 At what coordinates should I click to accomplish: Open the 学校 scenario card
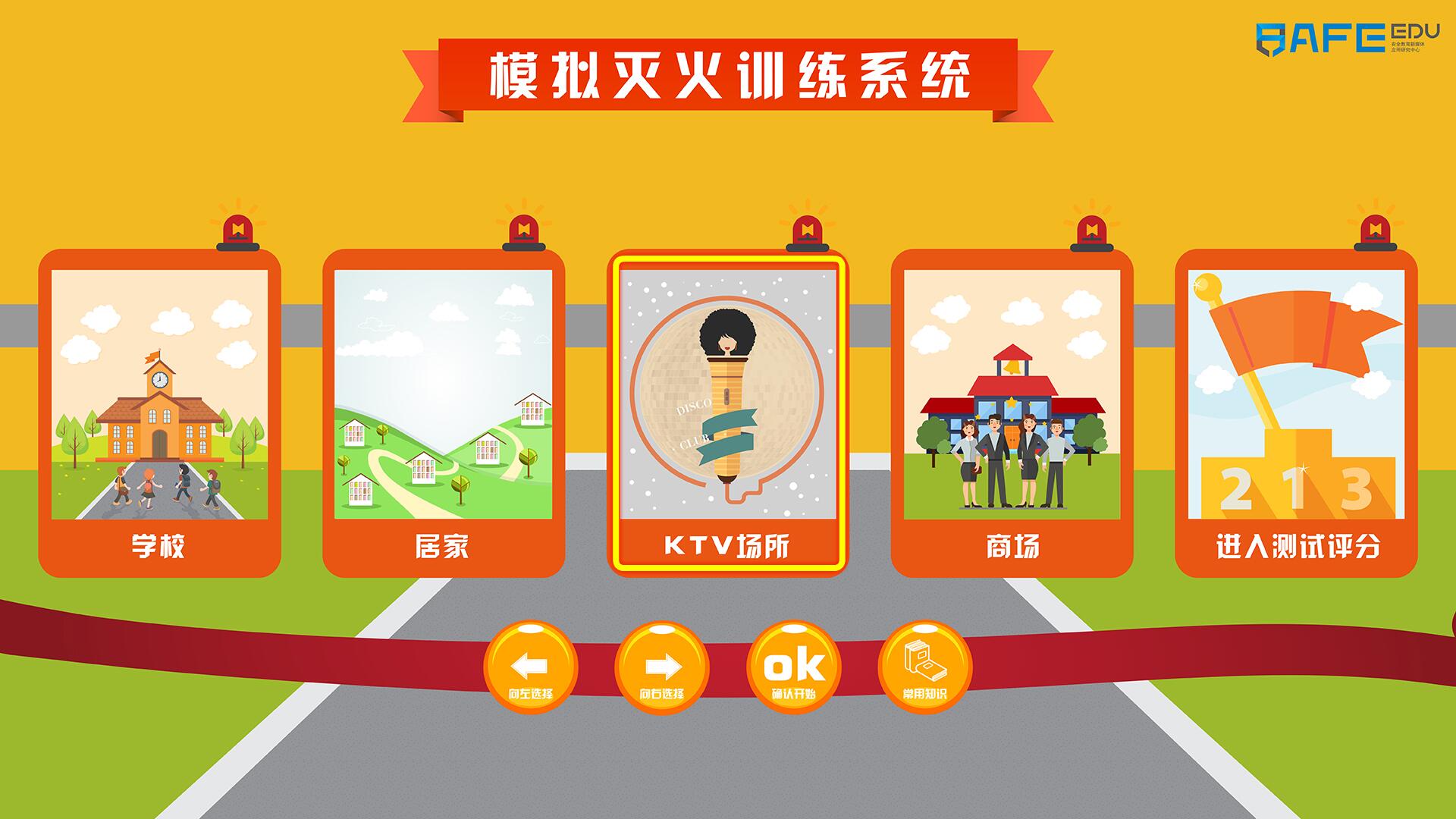click(159, 413)
